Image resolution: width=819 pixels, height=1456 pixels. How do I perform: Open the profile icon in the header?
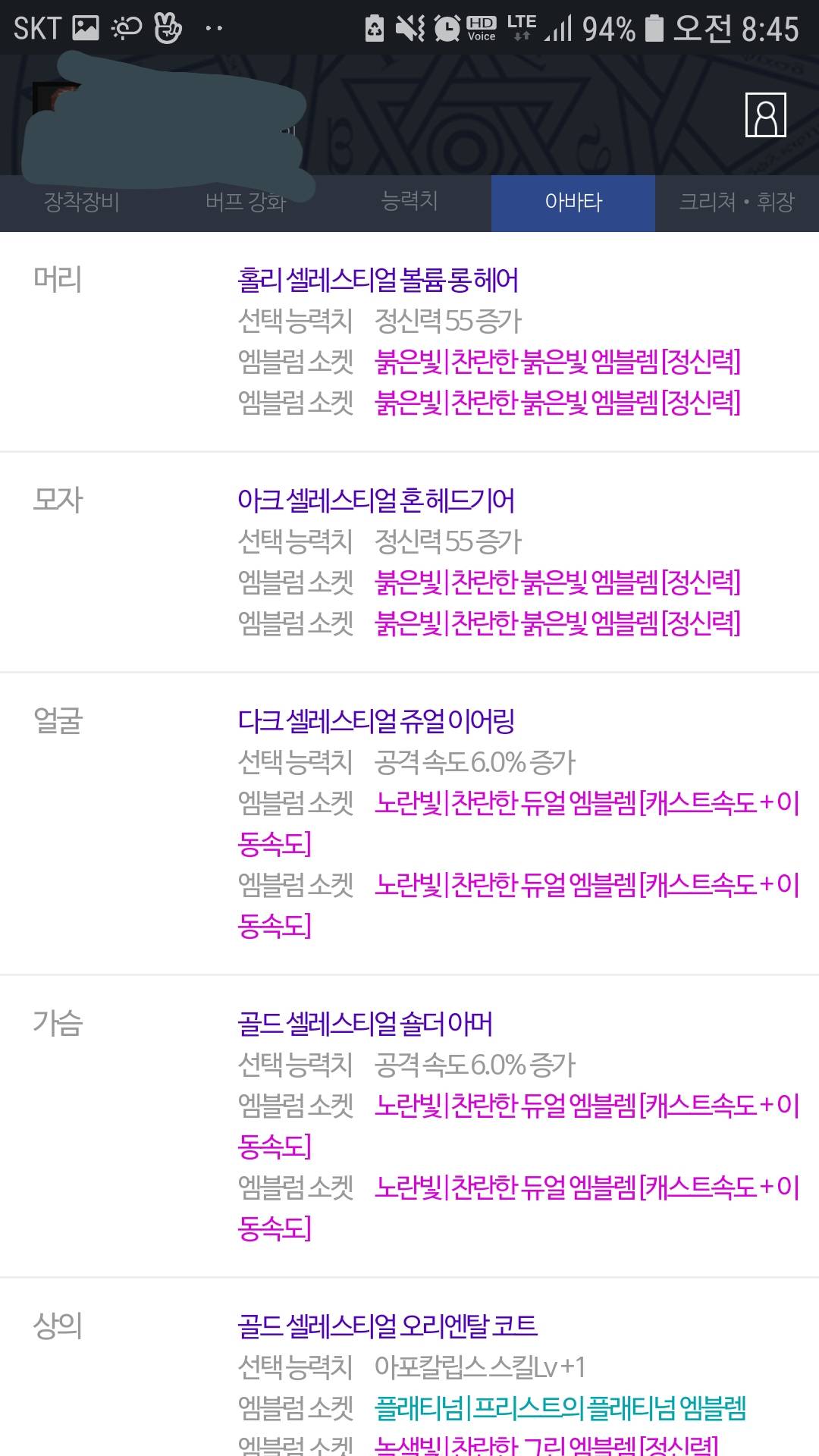765,115
